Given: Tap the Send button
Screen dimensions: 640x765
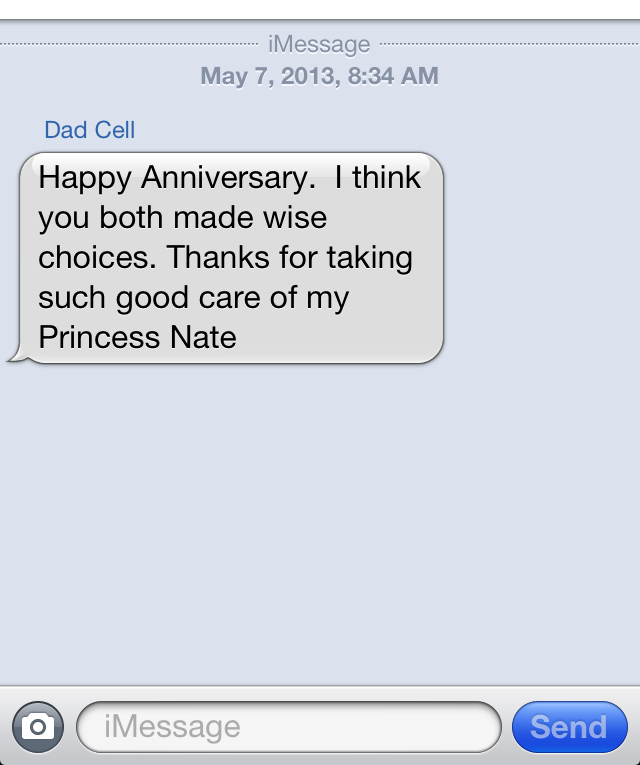Looking at the screenshot, I should [x=568, y=726].
